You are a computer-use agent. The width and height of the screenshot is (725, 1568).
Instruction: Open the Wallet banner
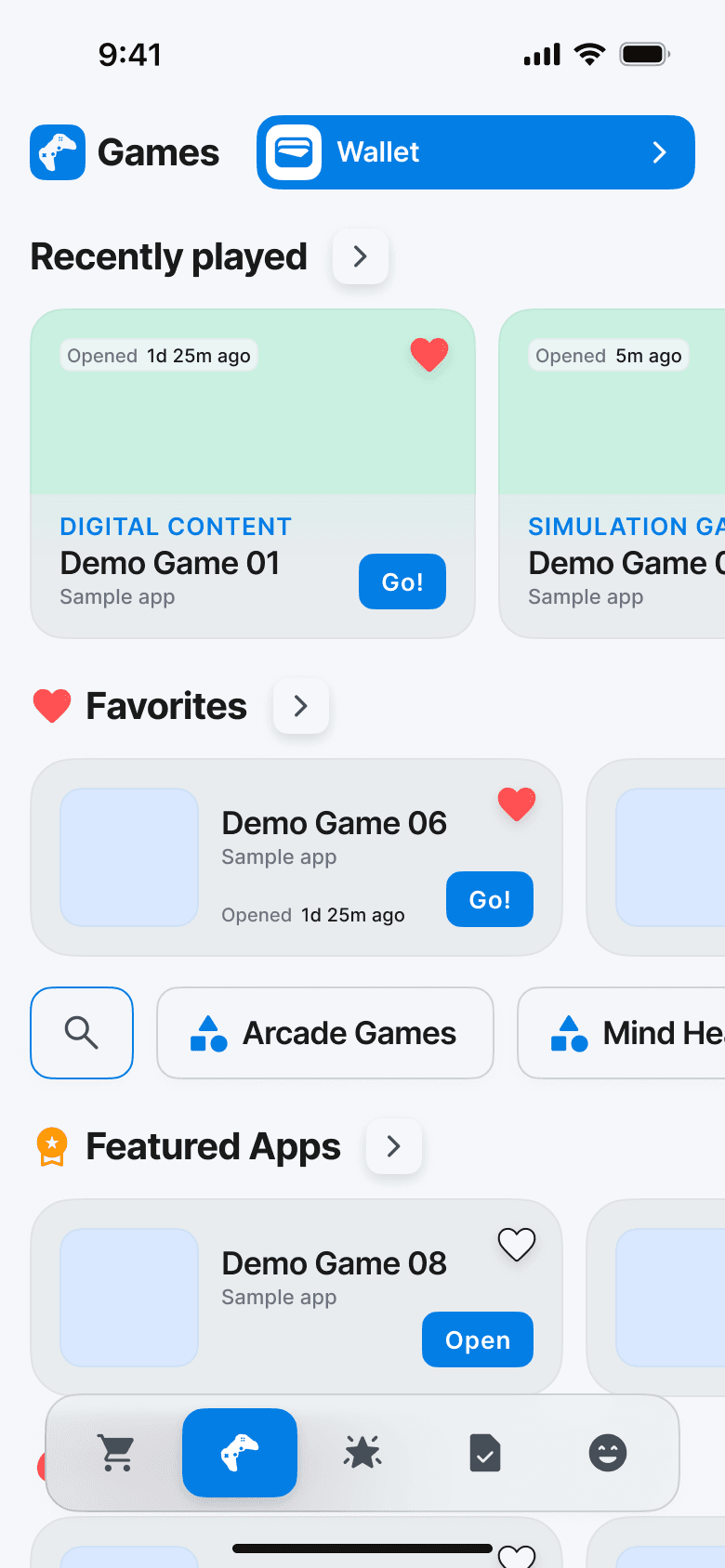(x=475, y=152)
